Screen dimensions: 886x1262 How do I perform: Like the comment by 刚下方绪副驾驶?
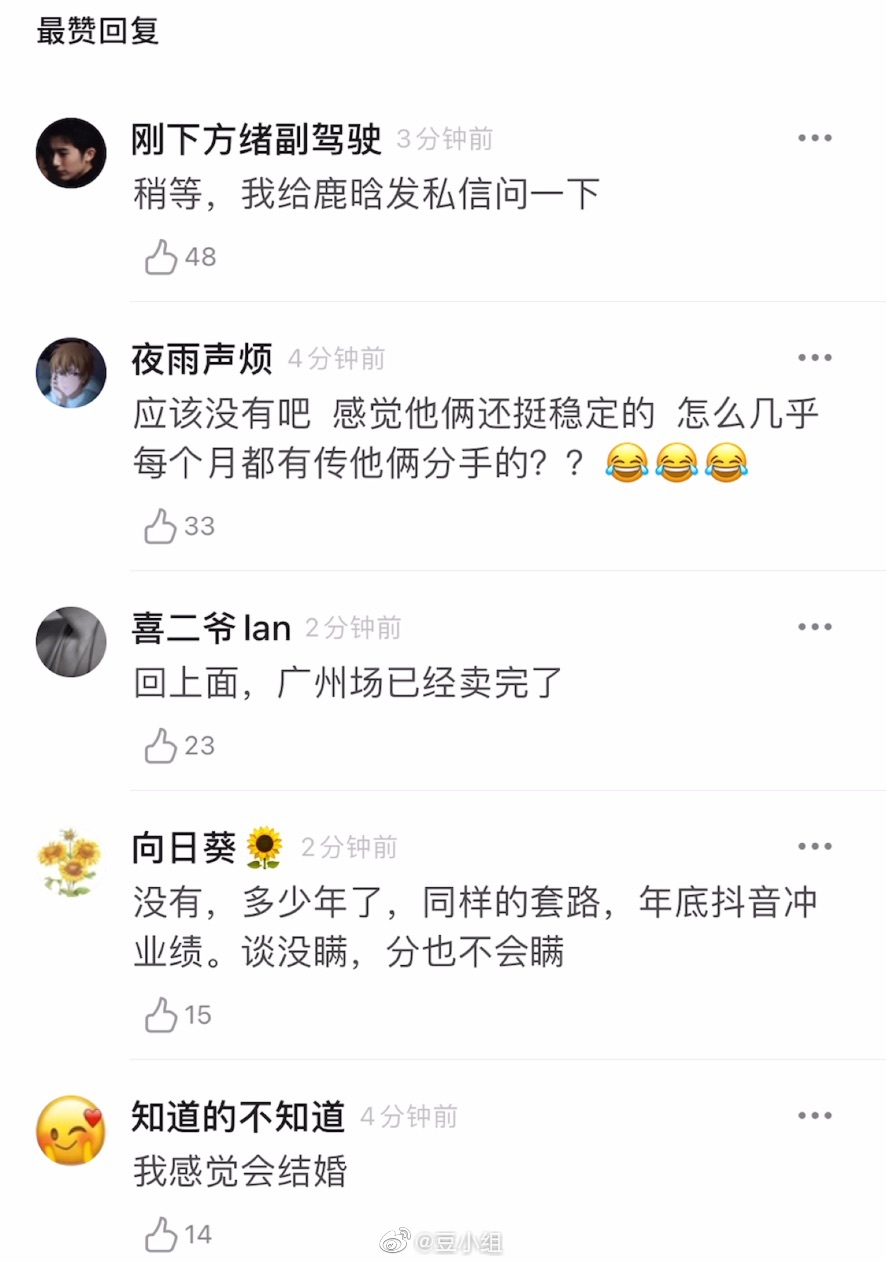(161, 257)
